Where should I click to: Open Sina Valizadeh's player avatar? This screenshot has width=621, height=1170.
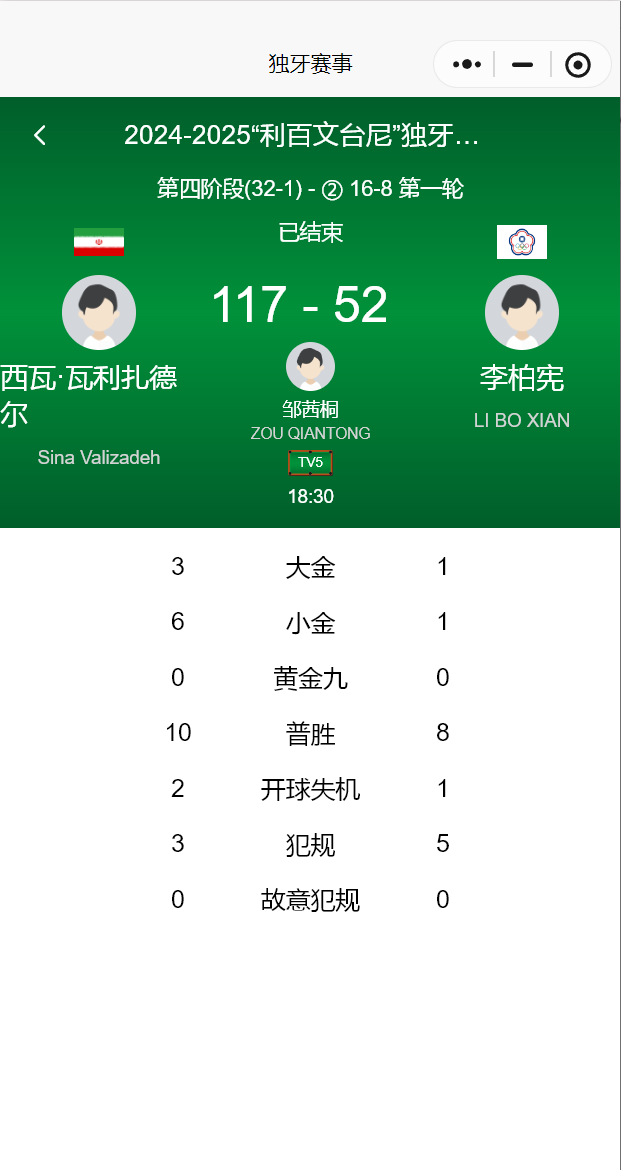click(99, 312)
